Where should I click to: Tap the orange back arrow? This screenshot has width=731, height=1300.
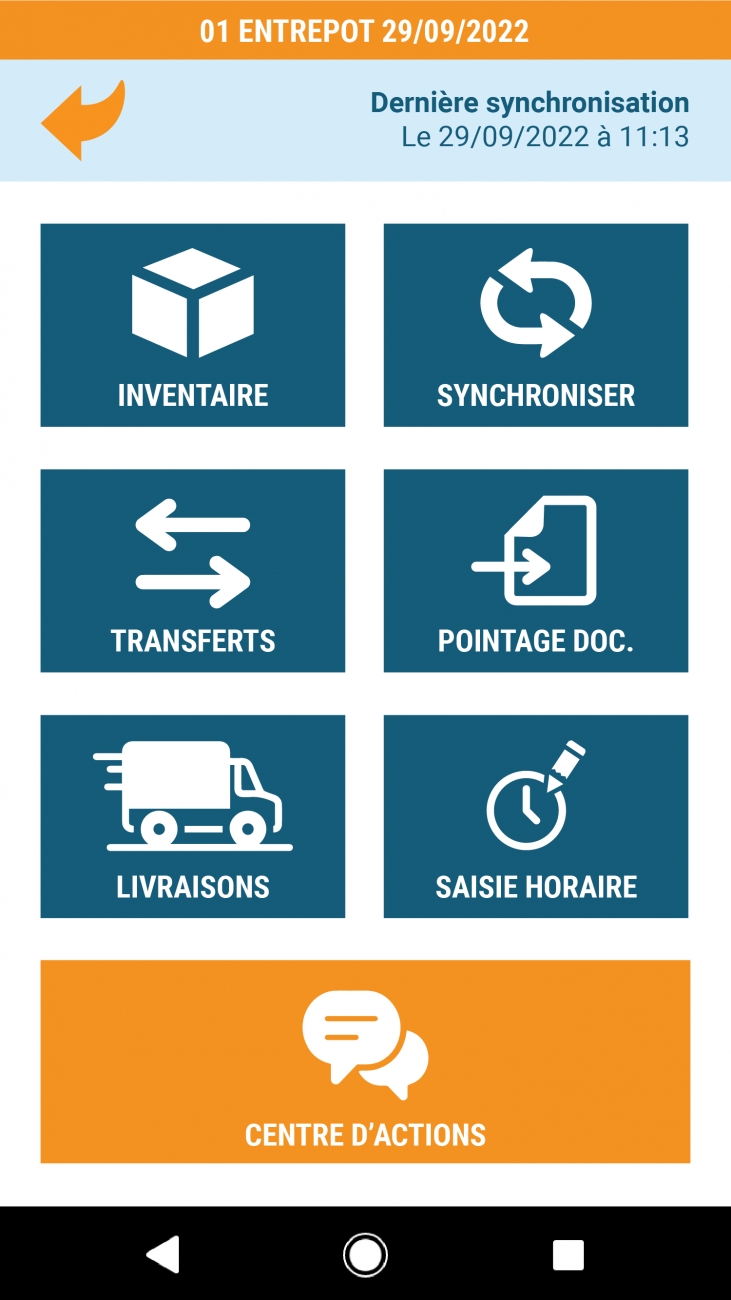click(x=84, y=120)
